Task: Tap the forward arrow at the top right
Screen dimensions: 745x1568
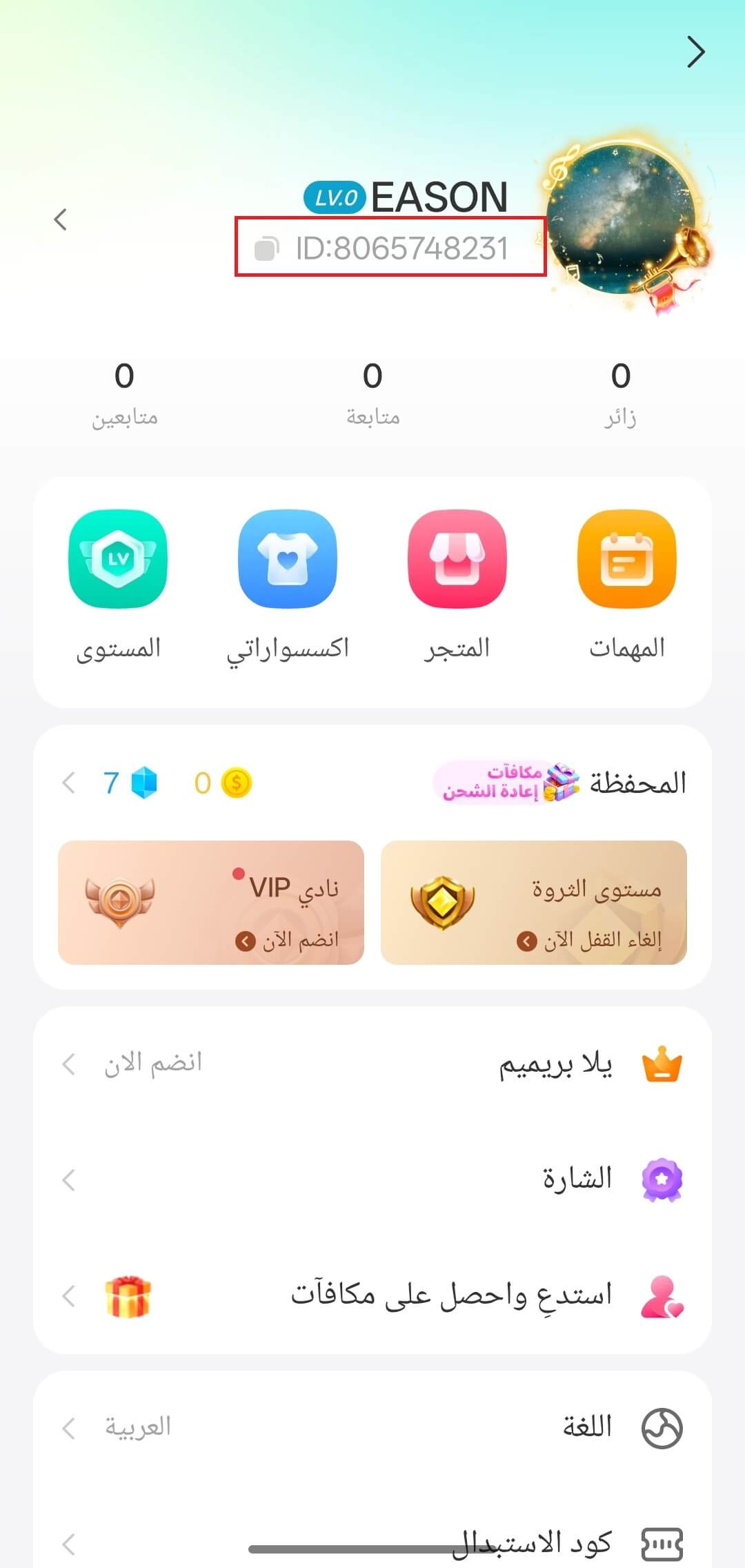Action: pyautogui.click(x=696, y=52)
